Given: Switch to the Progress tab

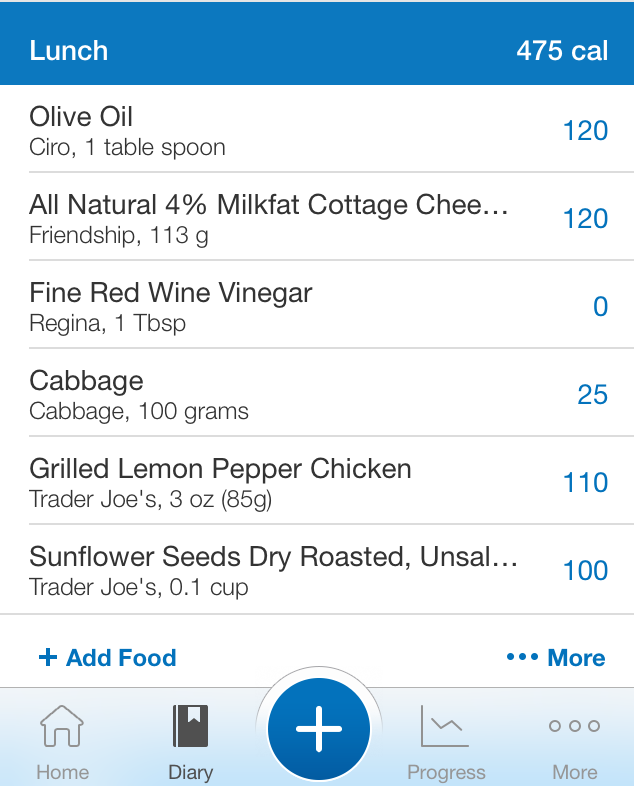Looking at the screenshot, I should (446, 741).
